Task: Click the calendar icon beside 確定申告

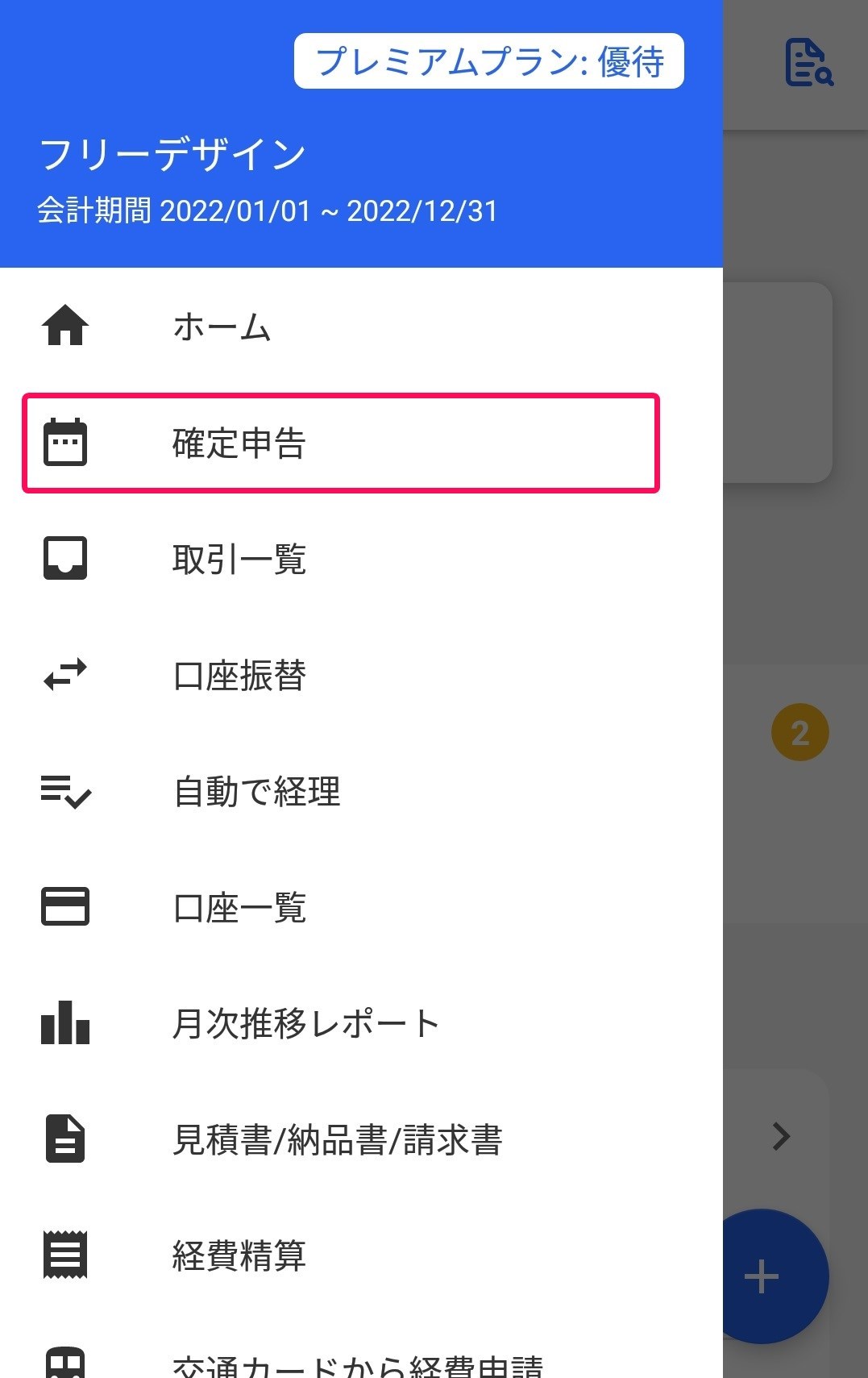Action: point(64,442)
